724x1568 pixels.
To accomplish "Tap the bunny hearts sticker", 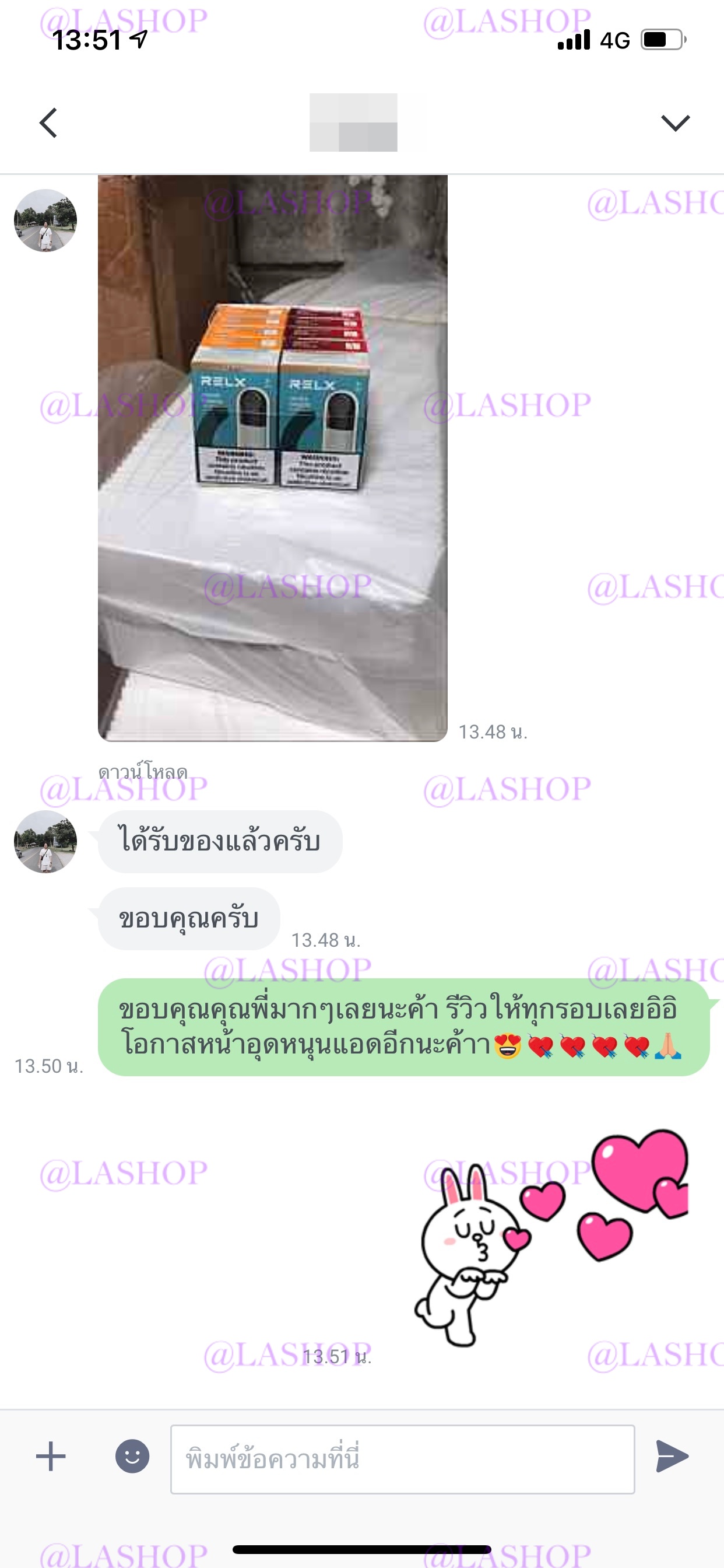I will pyautogui.click(x=551, y=1235).
